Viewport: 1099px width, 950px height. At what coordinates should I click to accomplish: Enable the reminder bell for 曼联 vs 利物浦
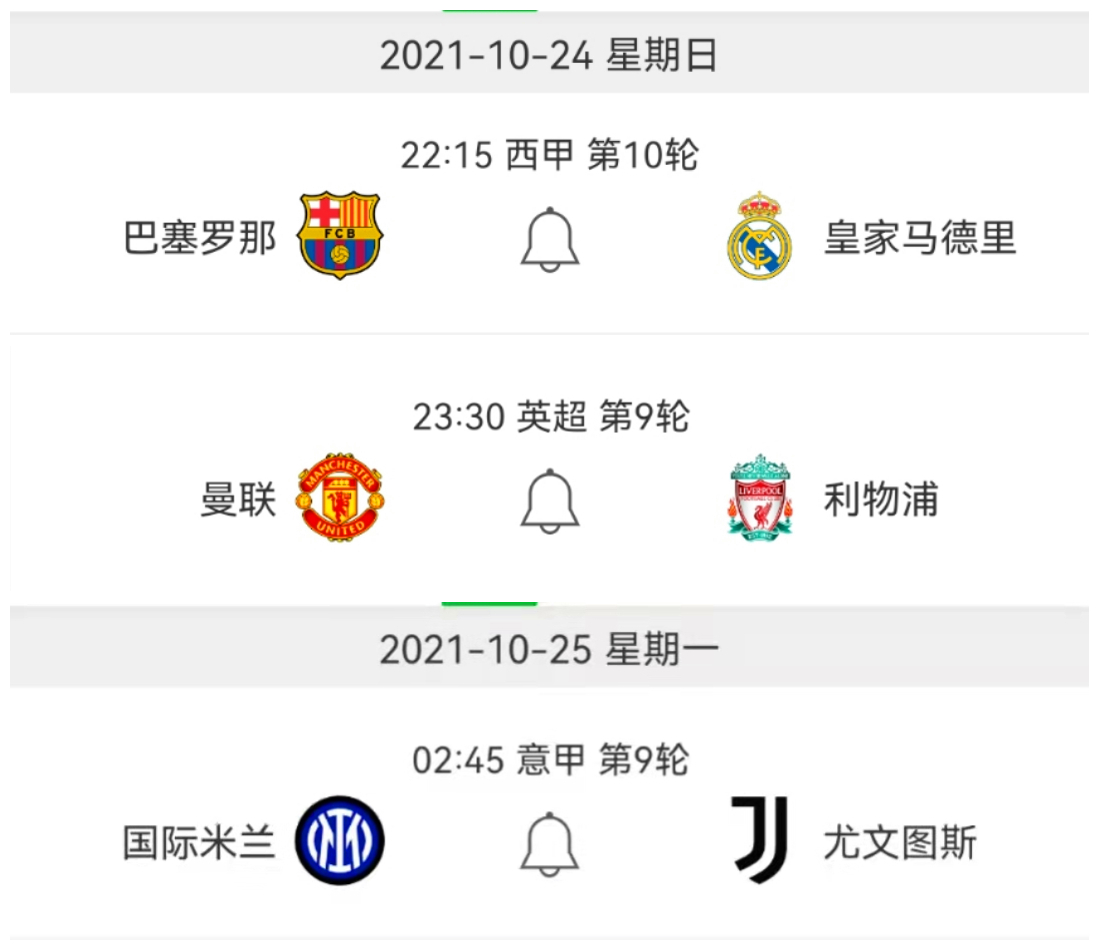[x=549, y=500]
